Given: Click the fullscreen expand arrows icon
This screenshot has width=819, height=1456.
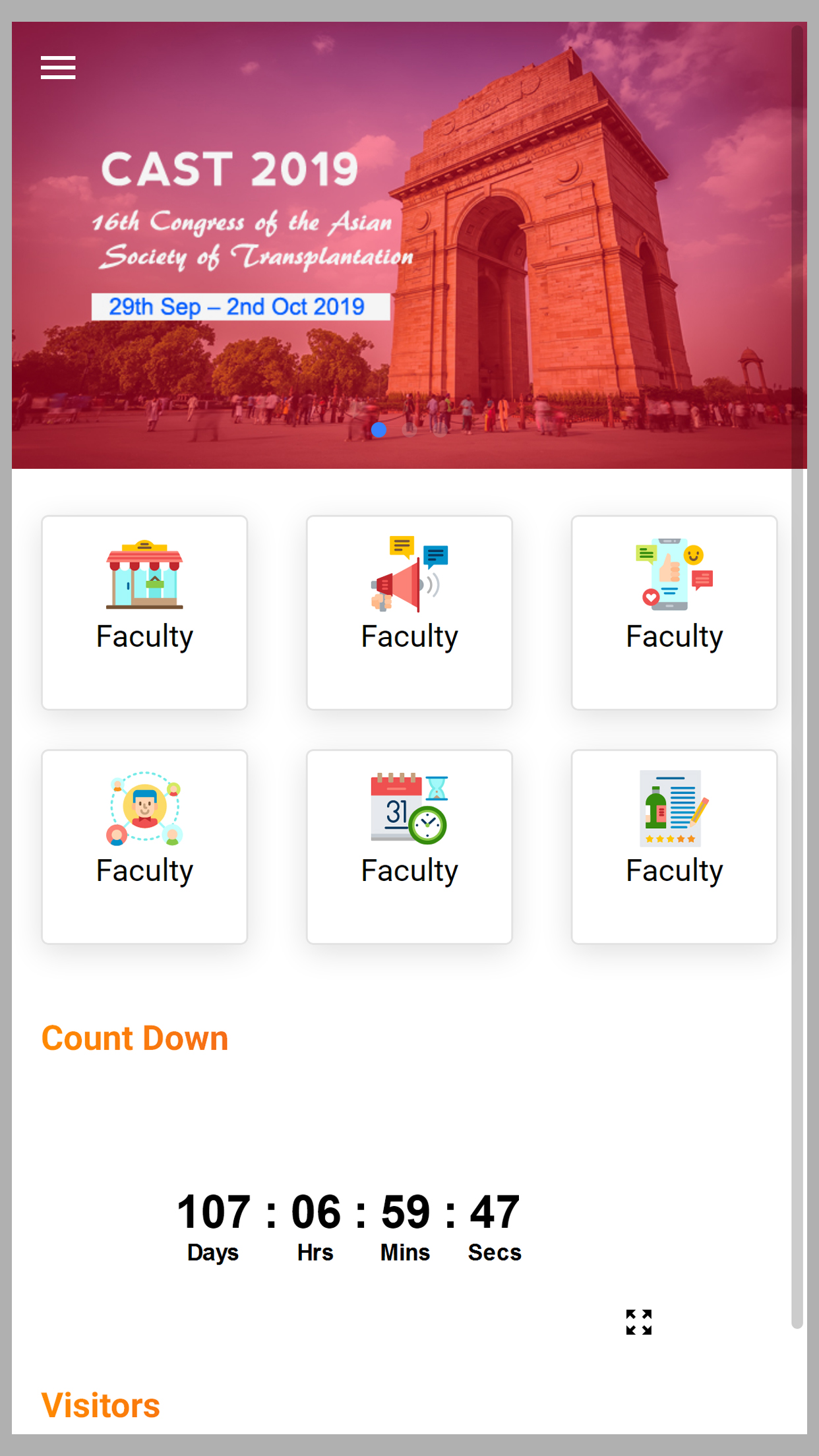Looking at the screenshot, I should click(x=637, y=1321).
